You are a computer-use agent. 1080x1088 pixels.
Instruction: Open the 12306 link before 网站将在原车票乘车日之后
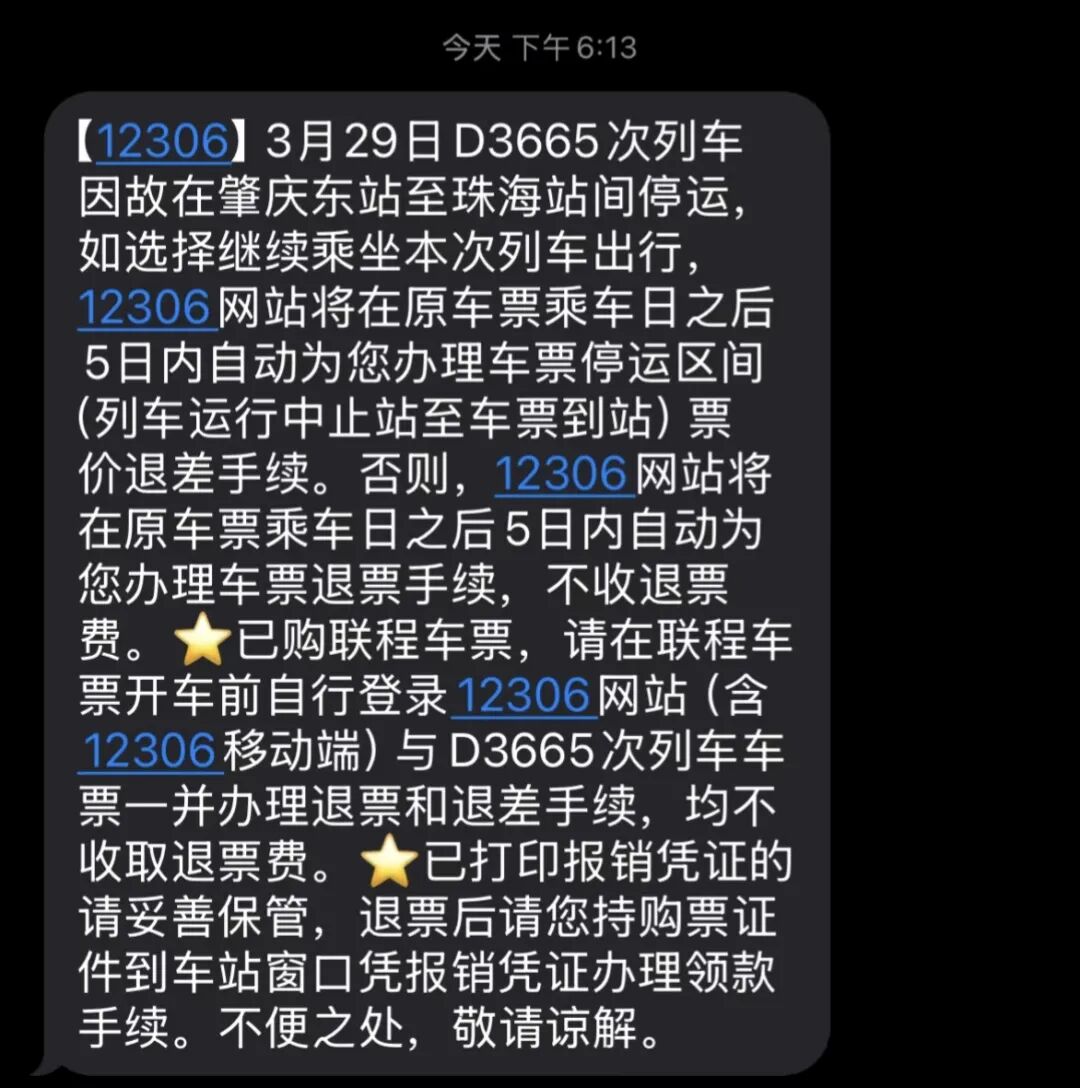147,308
